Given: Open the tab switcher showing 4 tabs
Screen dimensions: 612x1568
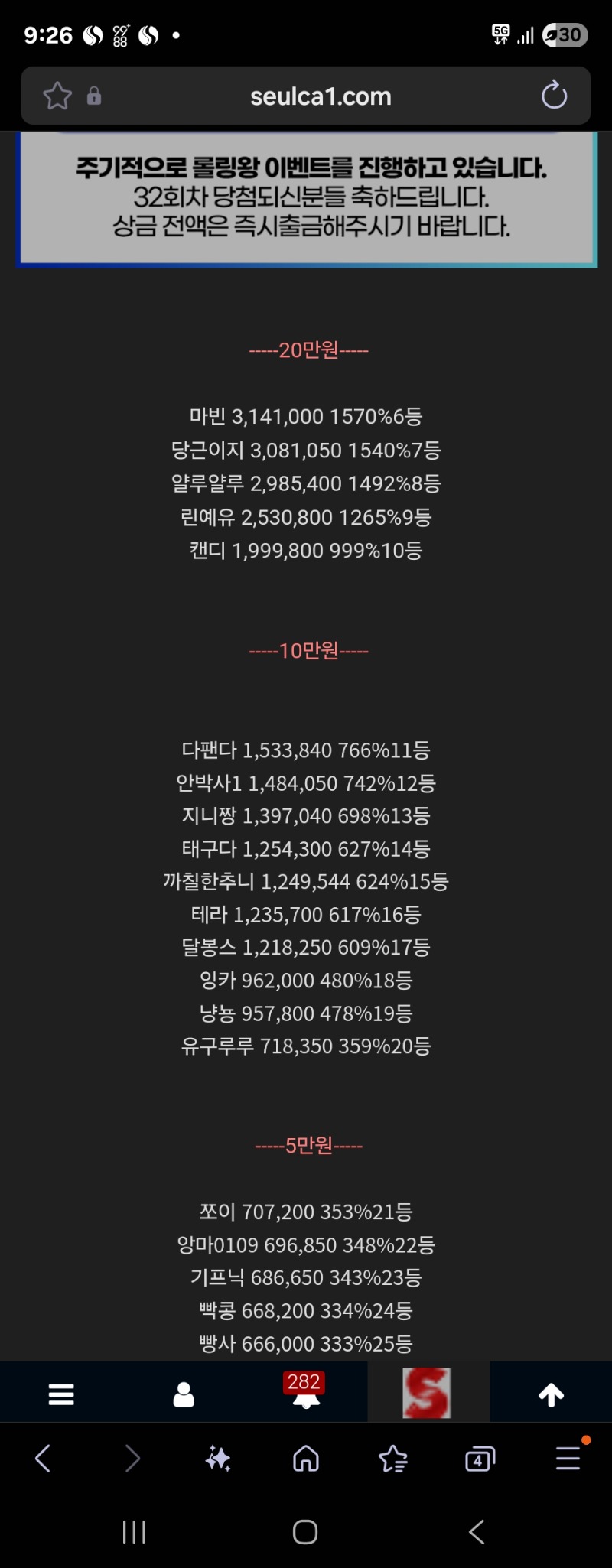Looking at the screenshot, I should [479, 1458].
